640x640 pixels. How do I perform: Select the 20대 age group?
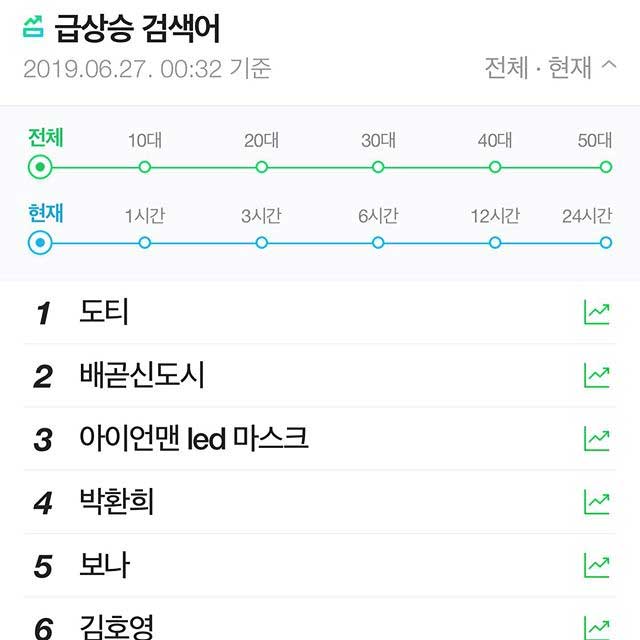261,166
